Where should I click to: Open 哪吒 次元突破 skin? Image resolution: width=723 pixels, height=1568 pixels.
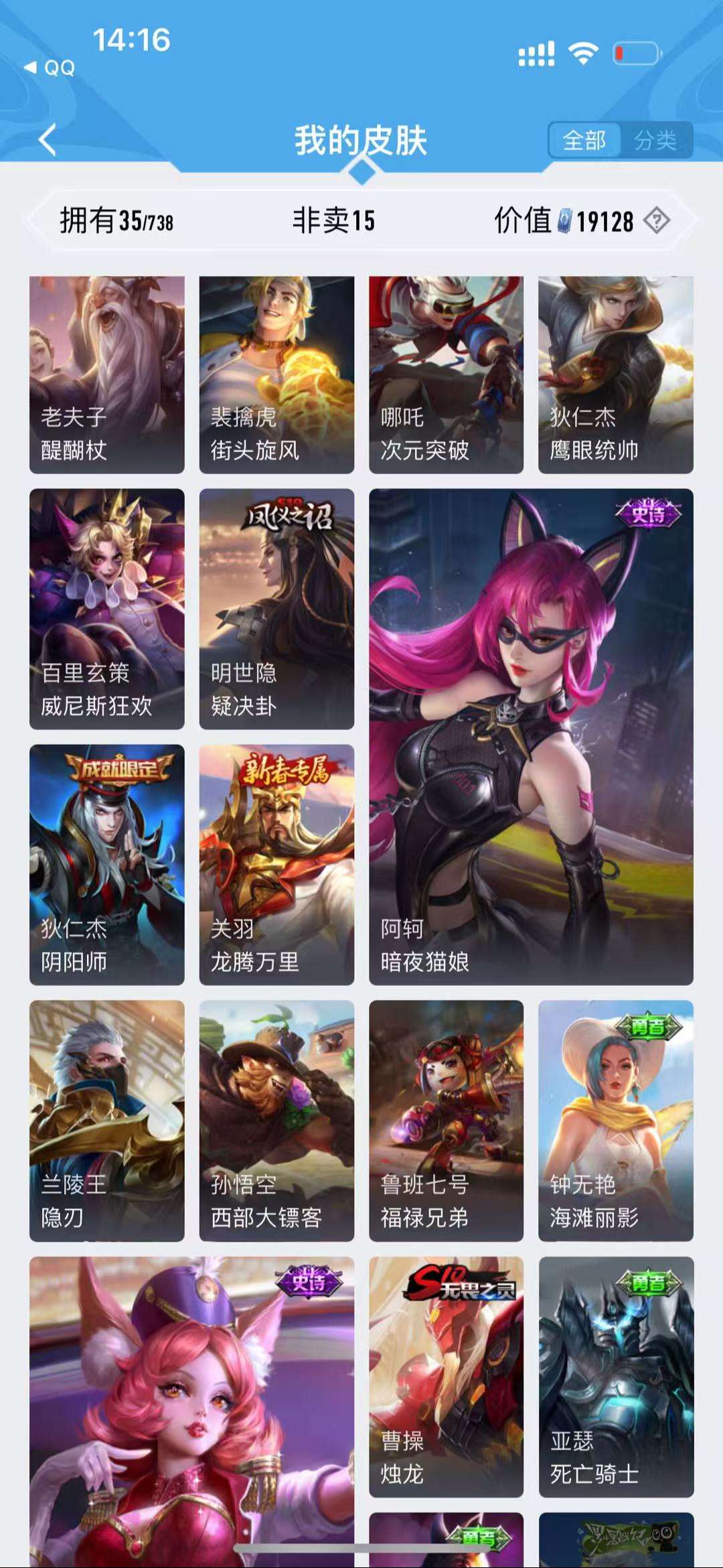click(446, 374)
